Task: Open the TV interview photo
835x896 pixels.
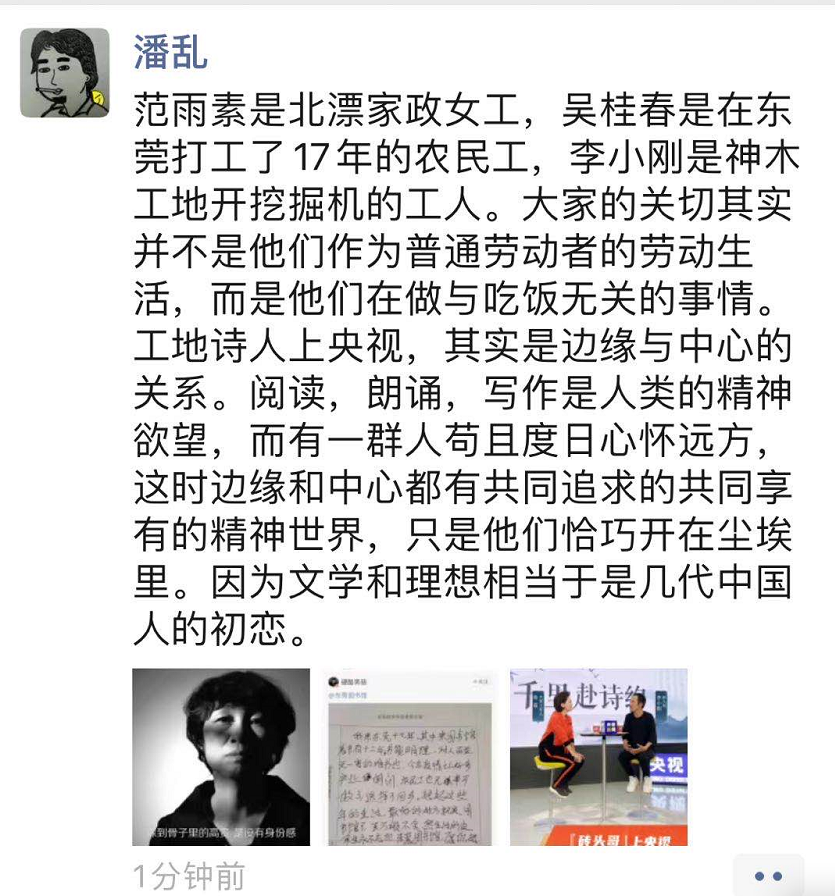Action: [x=599, y=757]
